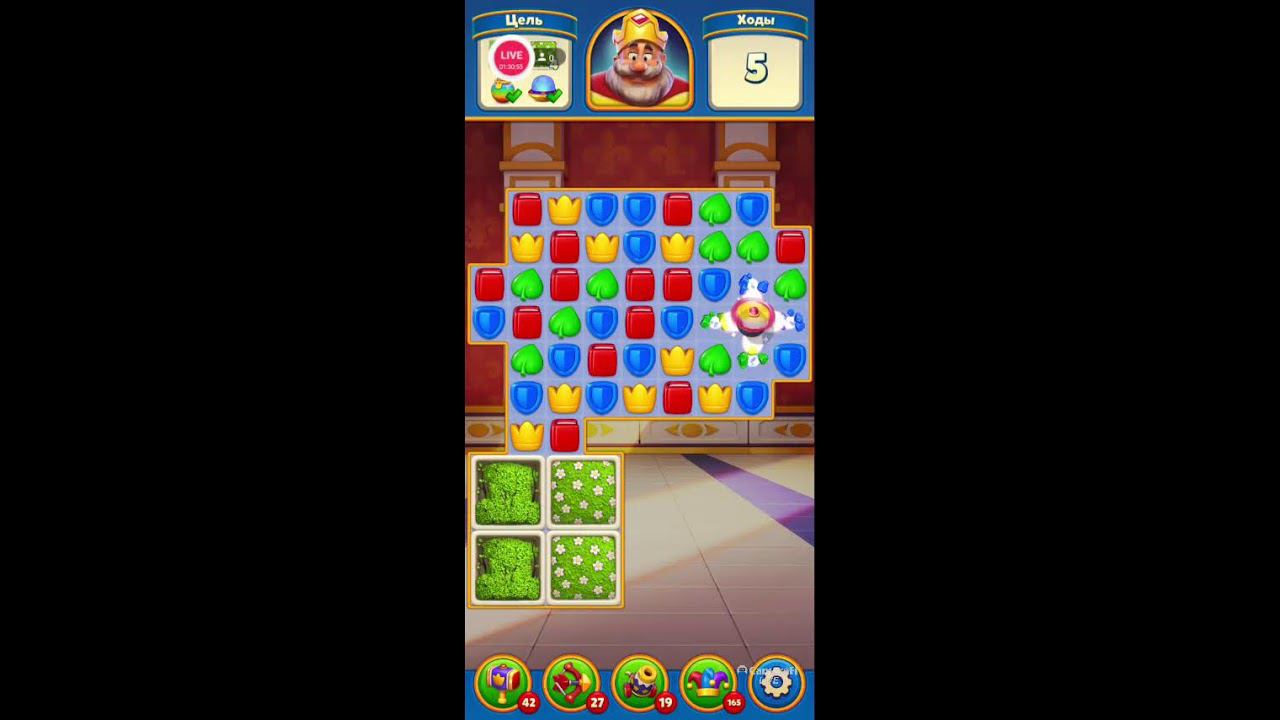The image size is (1280, 720).
Task: Activate the arrow bow booster
Action: 571,683
